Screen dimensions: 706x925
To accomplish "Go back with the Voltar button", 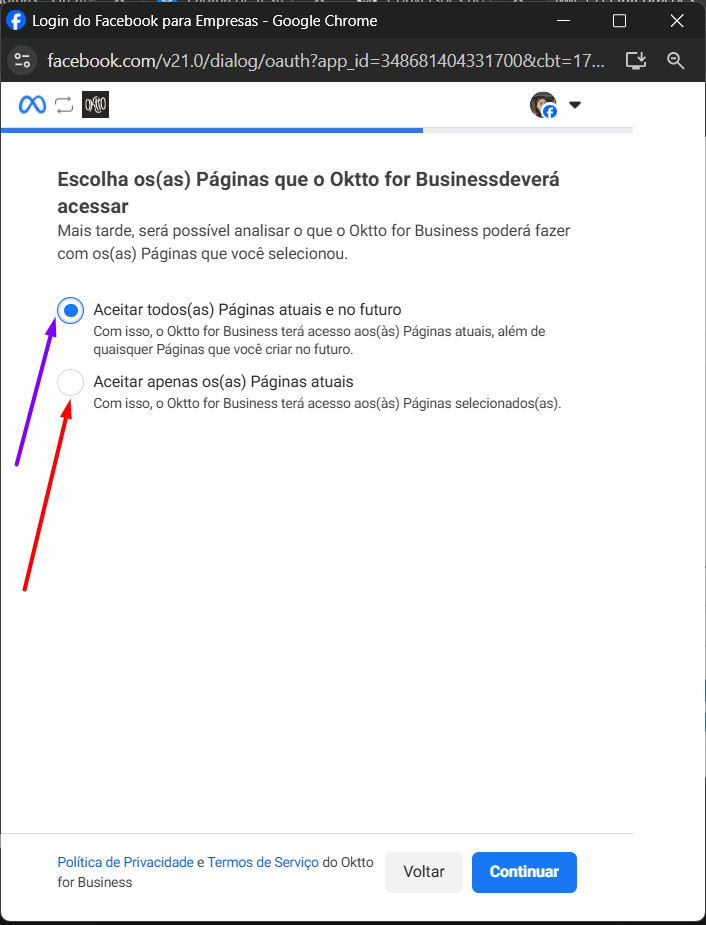I will 424,872.
